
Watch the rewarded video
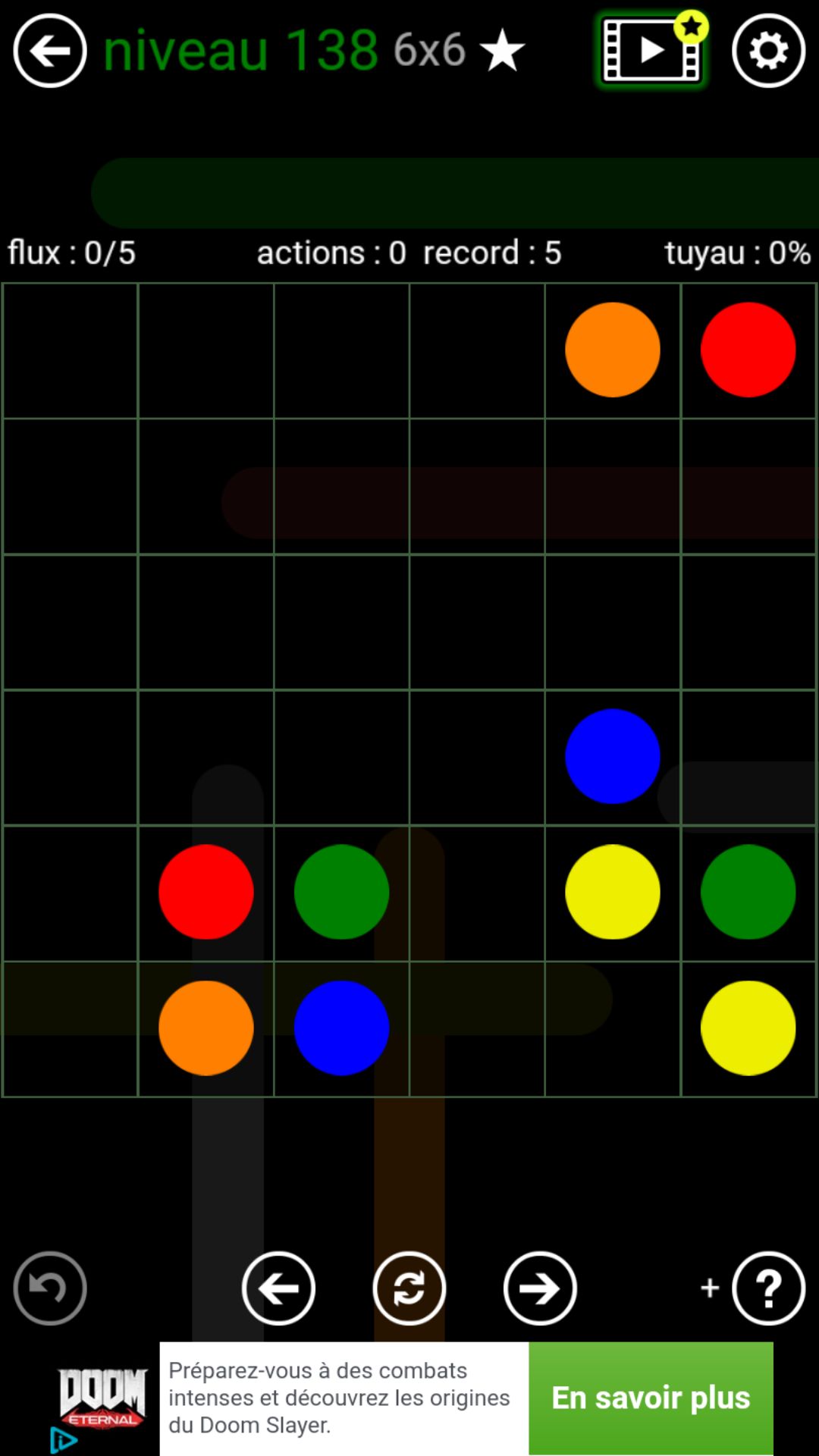point(651,51)
